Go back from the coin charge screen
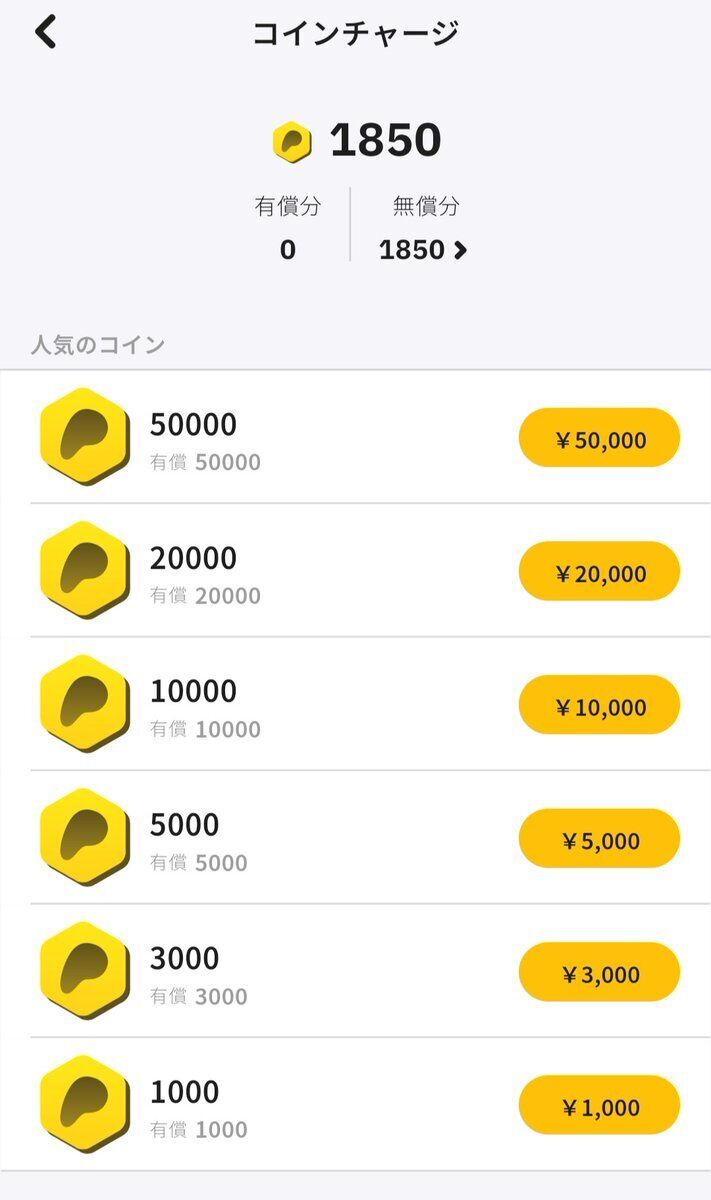The image size is (711, 1200). (x=46, y=32)
